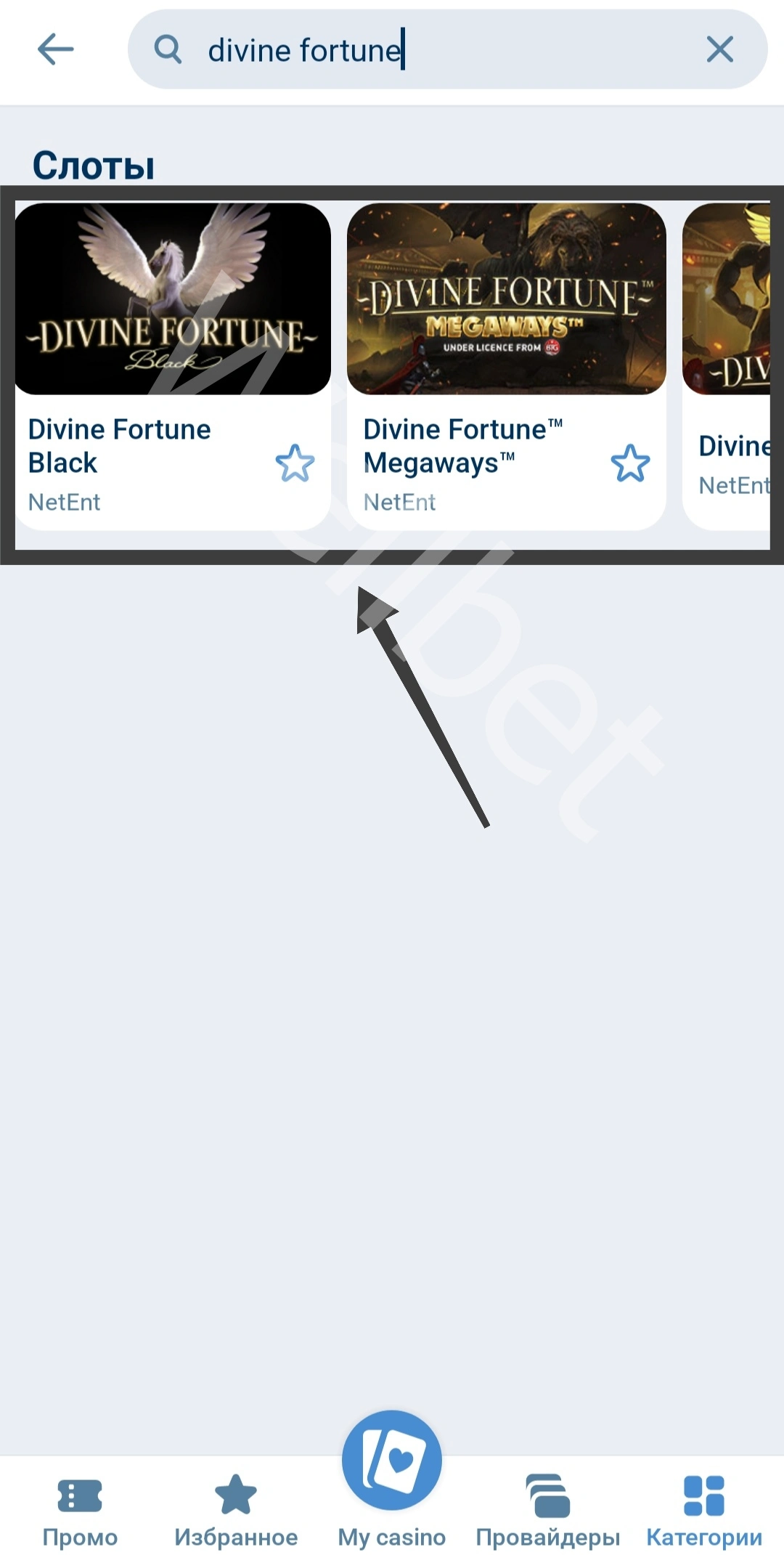The image size is (784, 1555).
Task: Open the Divine Fortune Black slot
Action: point(173,299)
